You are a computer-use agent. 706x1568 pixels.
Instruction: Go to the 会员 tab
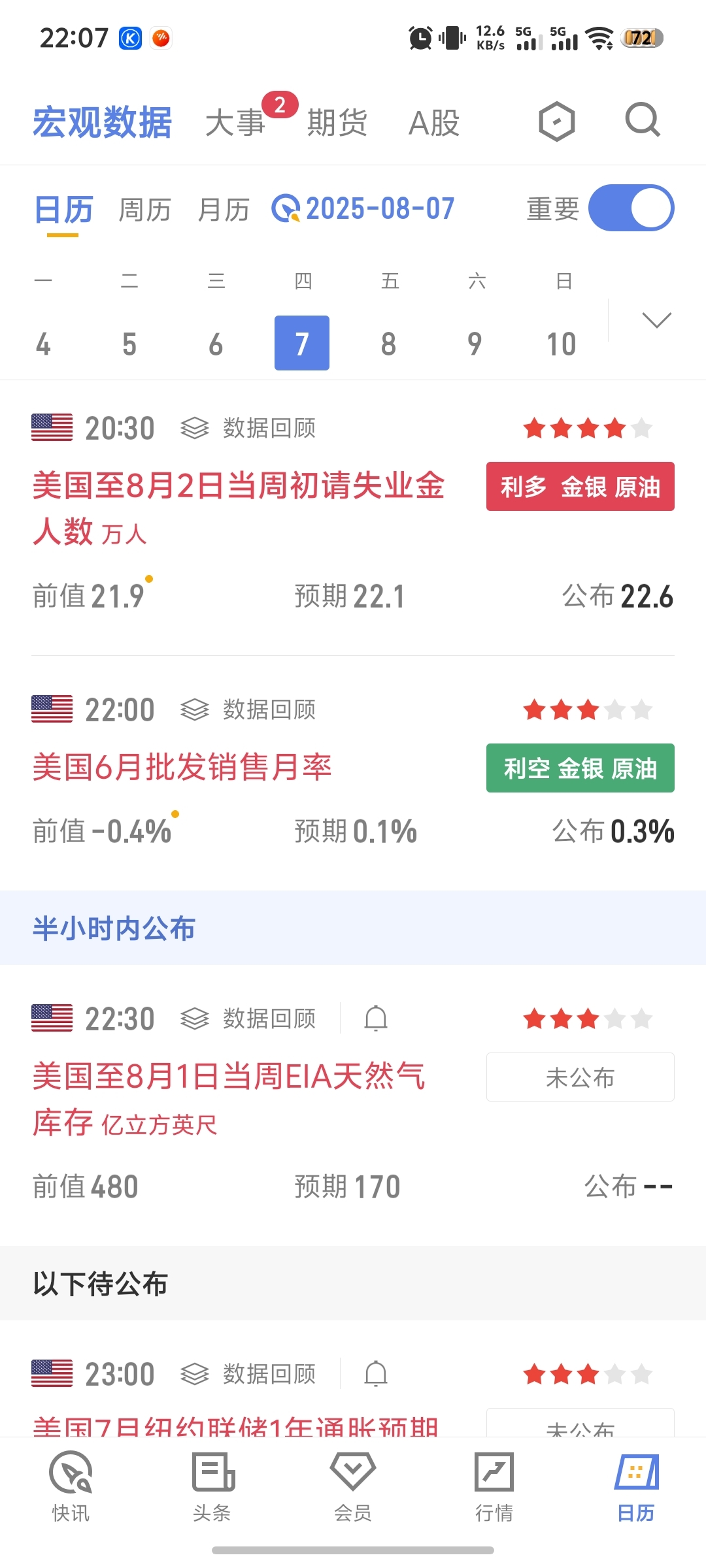tap(353, 1486)
